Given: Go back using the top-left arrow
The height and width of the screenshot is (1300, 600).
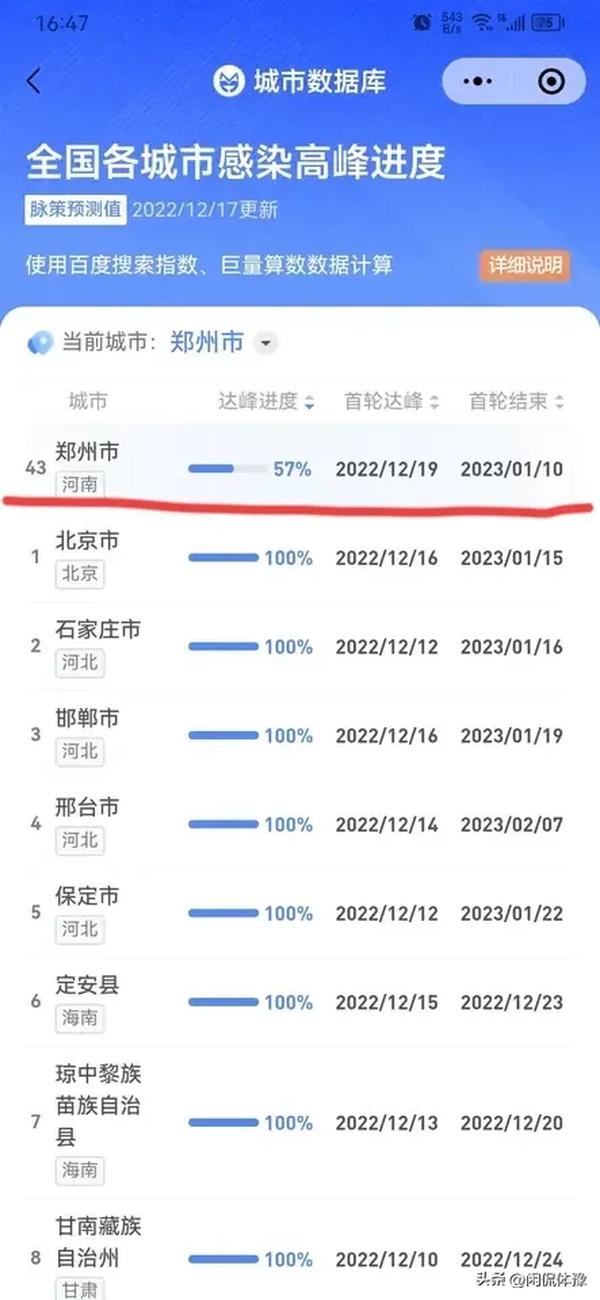Looking at the screenshot, I should [x=34, y=81].
